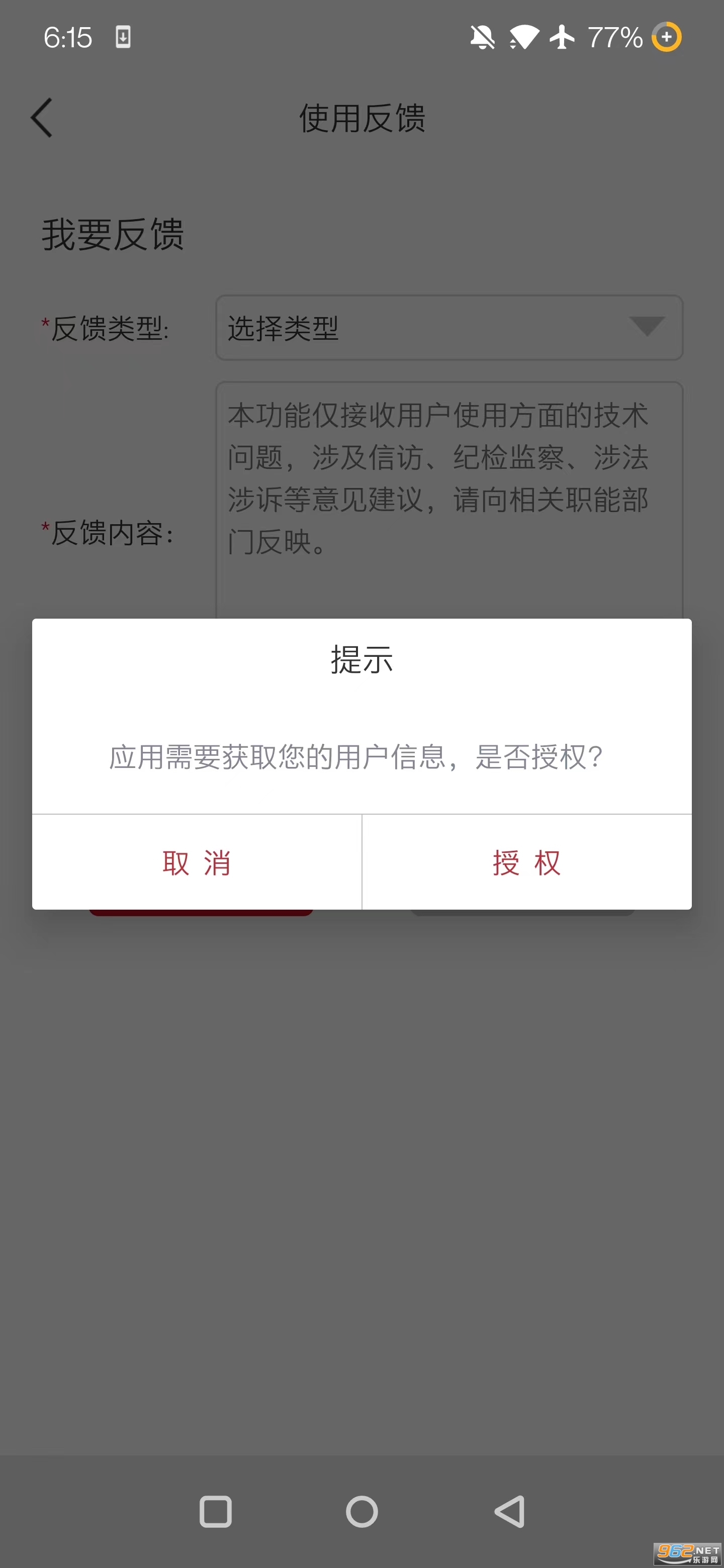This screenshot has width=724, height=1568.
Task: Open recent apps from navigation bar
Action: 216,1511
